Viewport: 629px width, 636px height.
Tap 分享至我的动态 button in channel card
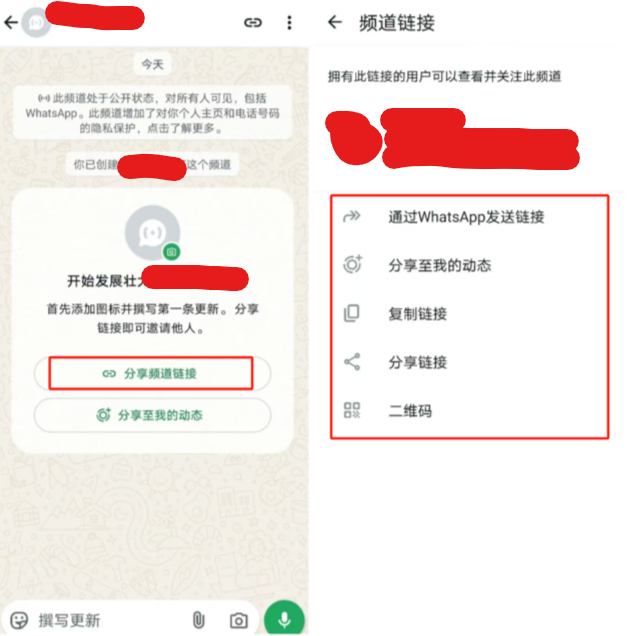point(151,414)
